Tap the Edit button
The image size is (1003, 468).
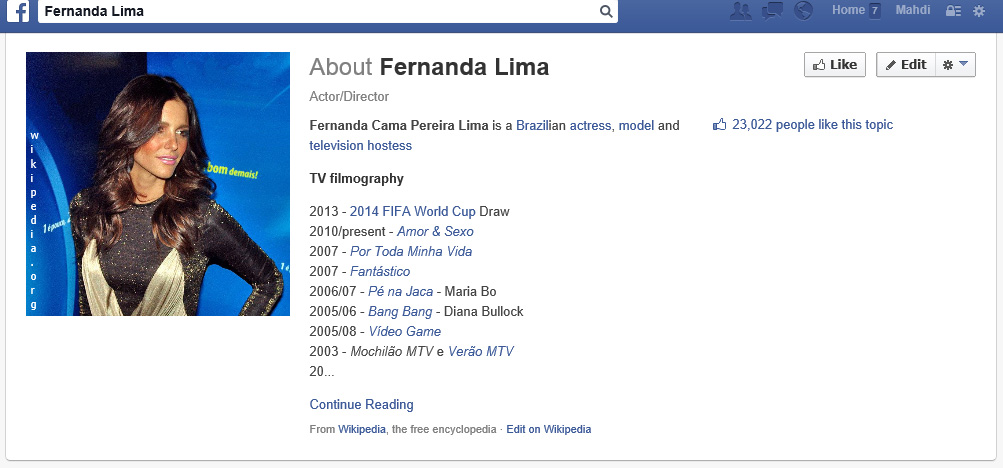click(x=906, y=65)
